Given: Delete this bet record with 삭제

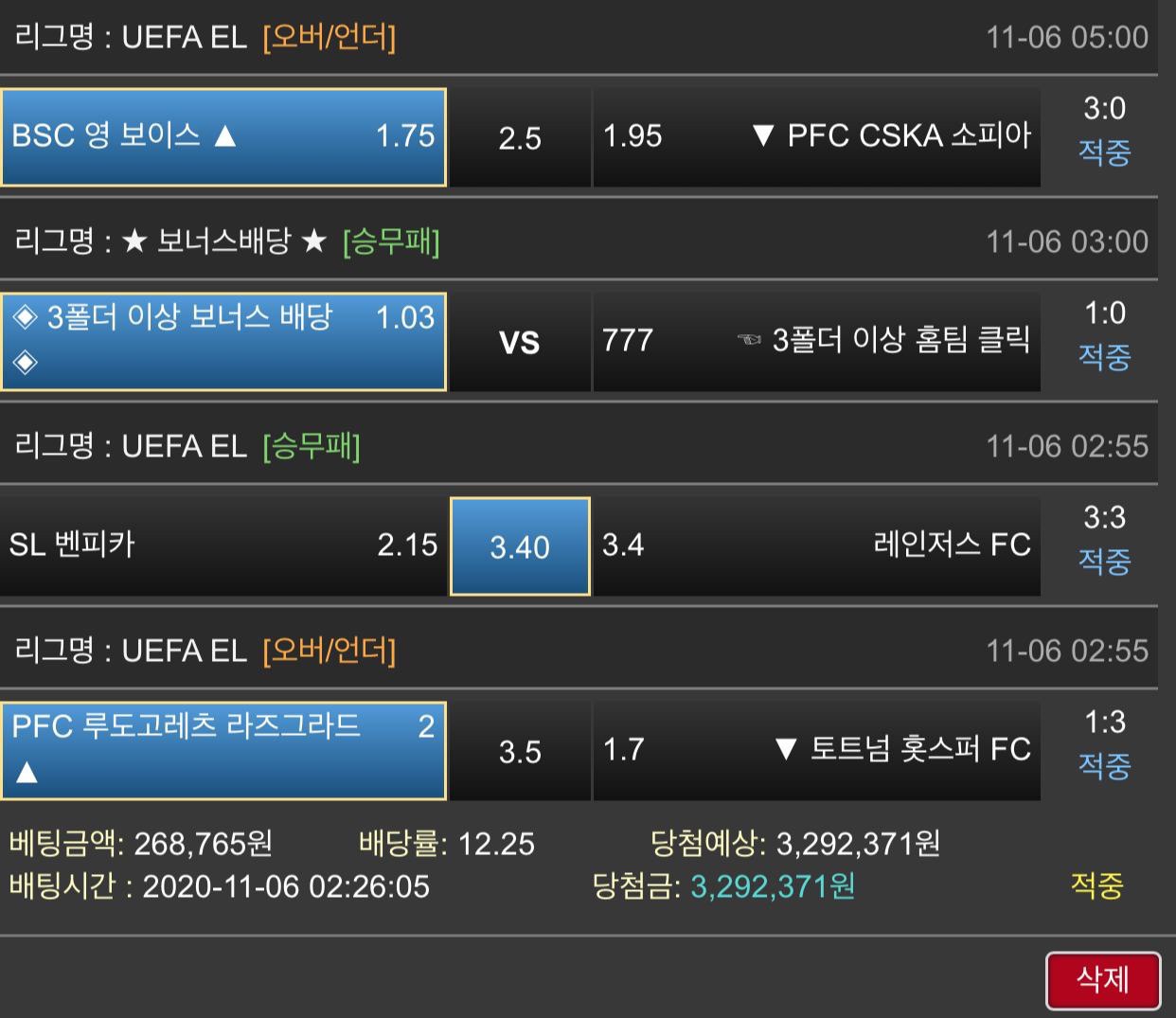Looking at the screenshot, I should click(1103, 980).
